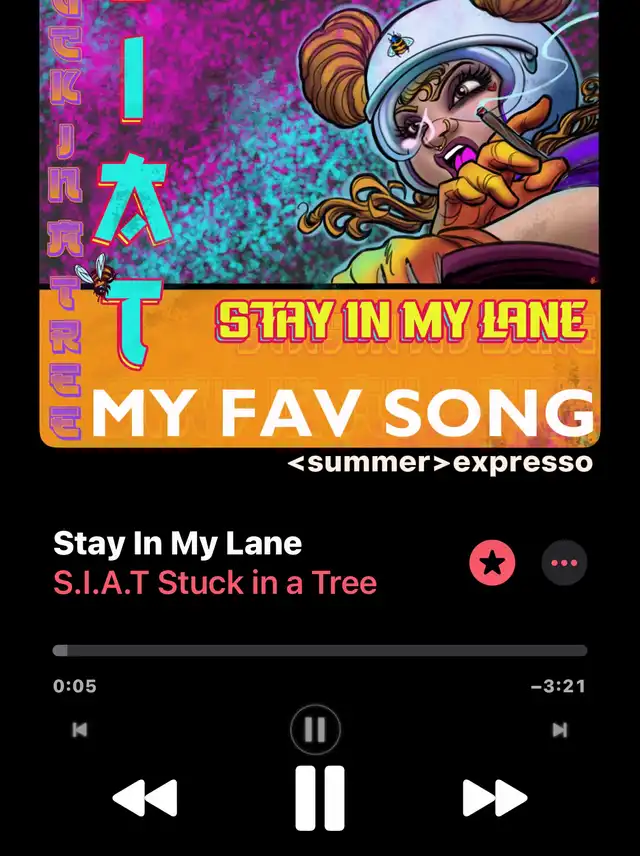640x856 pixels.
Task: Tap the song progress bar
Action: click(320, 650)
